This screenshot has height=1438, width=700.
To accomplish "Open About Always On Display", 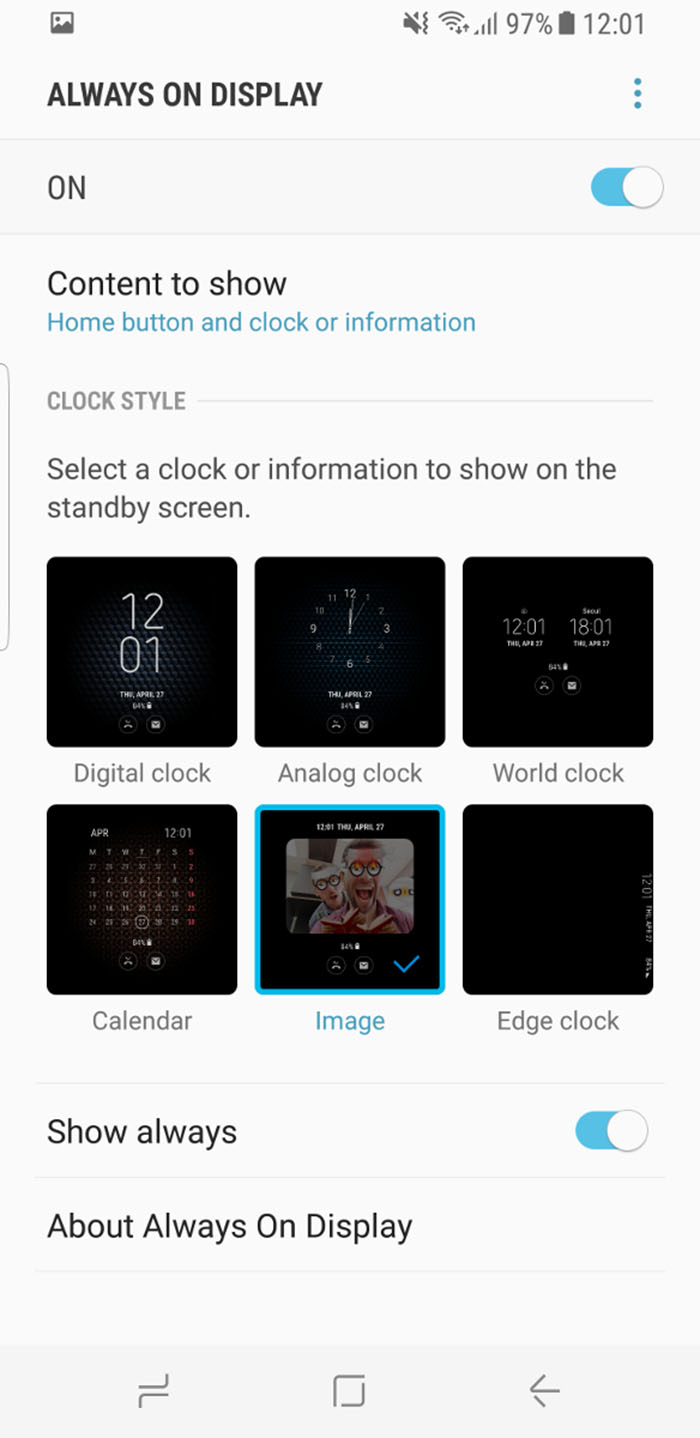I will coord(230,1226).
